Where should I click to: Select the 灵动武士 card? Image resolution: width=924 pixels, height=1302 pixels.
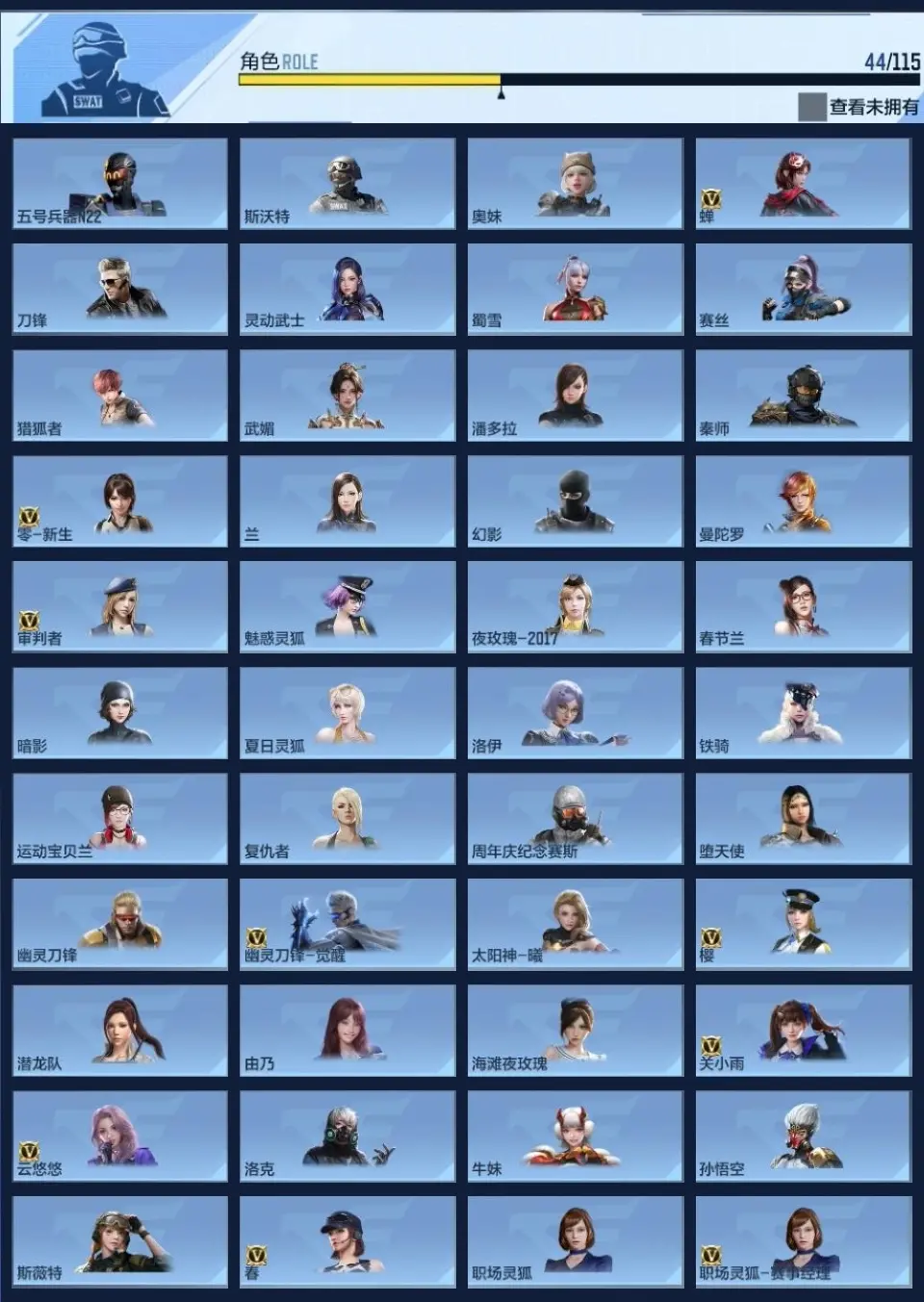coord(347,290)
